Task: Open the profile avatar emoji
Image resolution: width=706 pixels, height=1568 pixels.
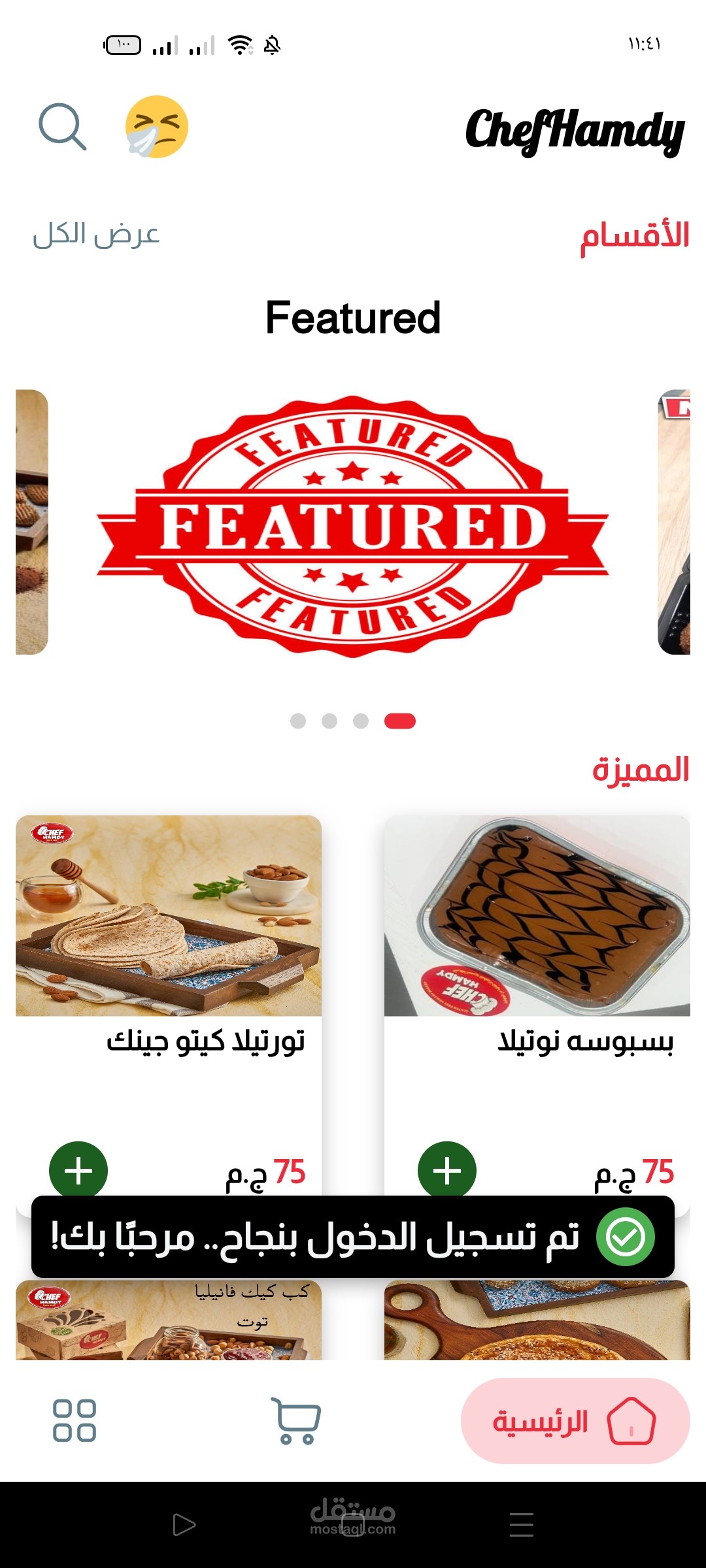Action: (x=157, y=127)
